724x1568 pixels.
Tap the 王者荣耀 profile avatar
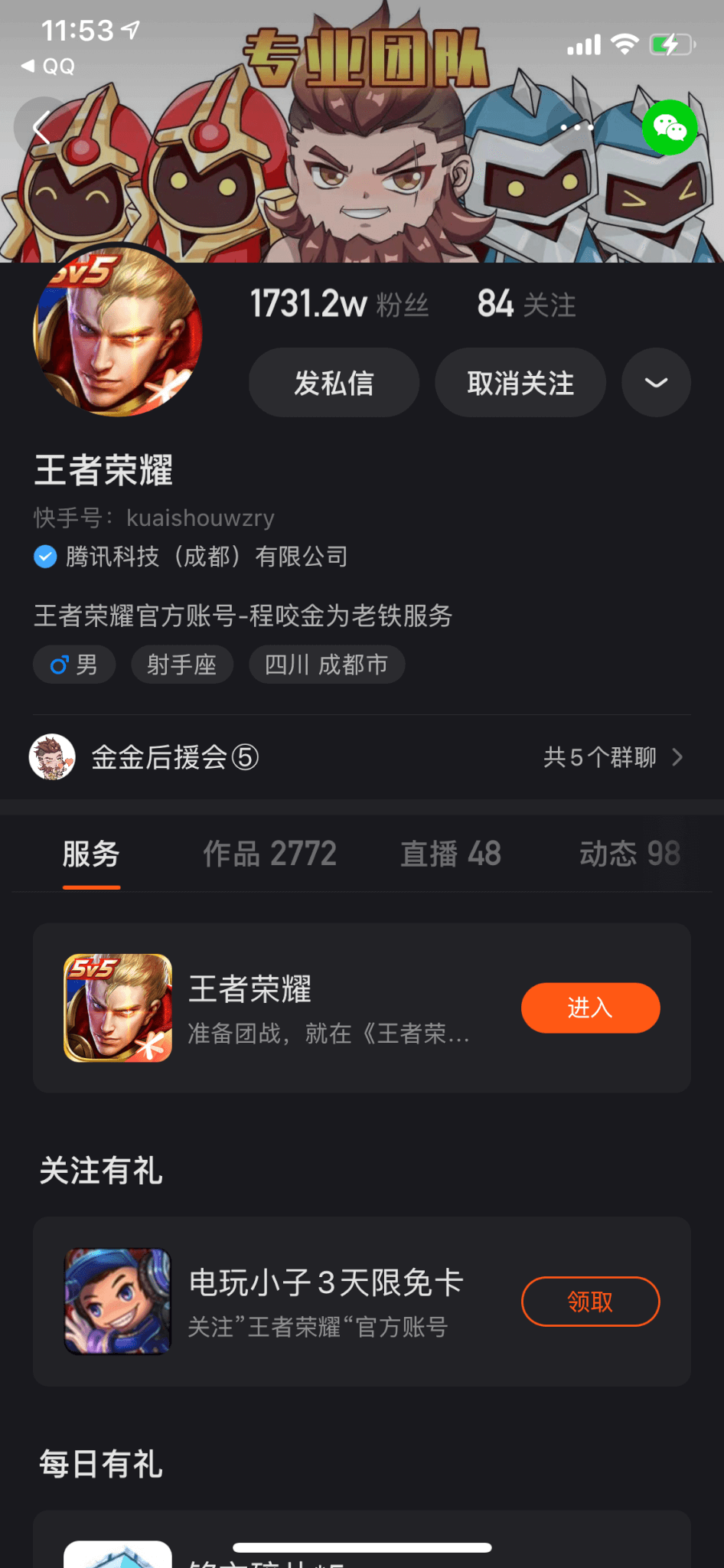(116, 332)
